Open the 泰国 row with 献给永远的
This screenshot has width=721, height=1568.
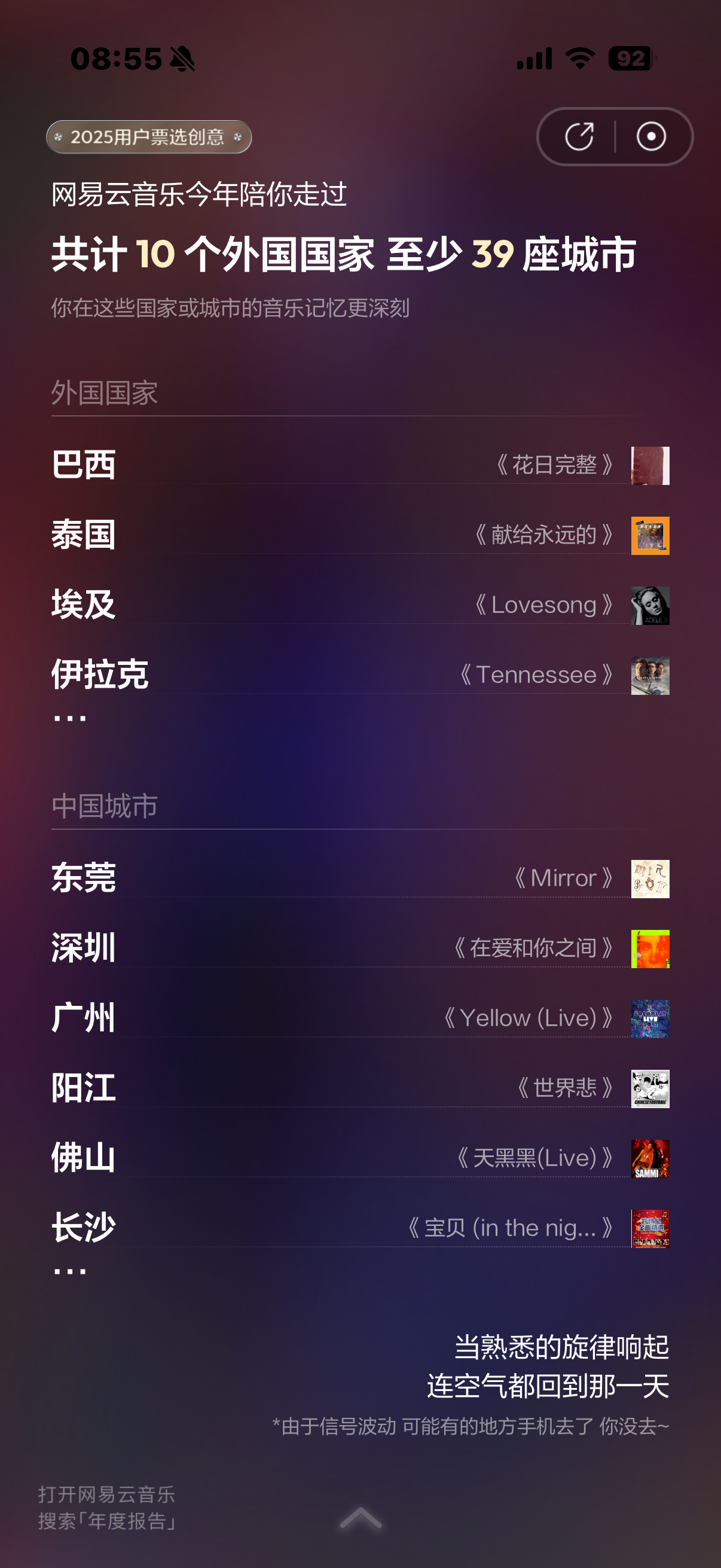pyautogui.click(x=360, y=535)
